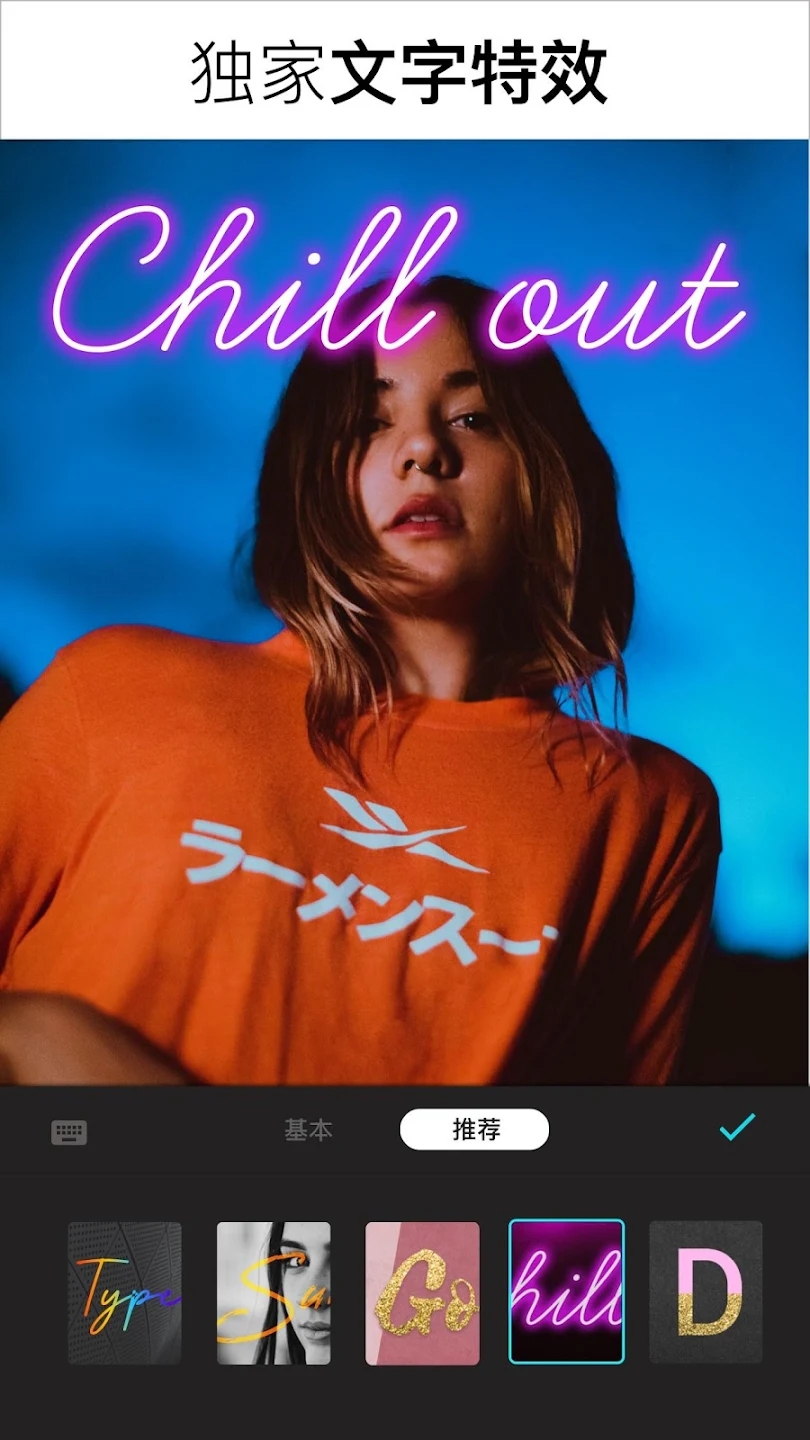Choose the yellow script text style

coord(273,1293)
